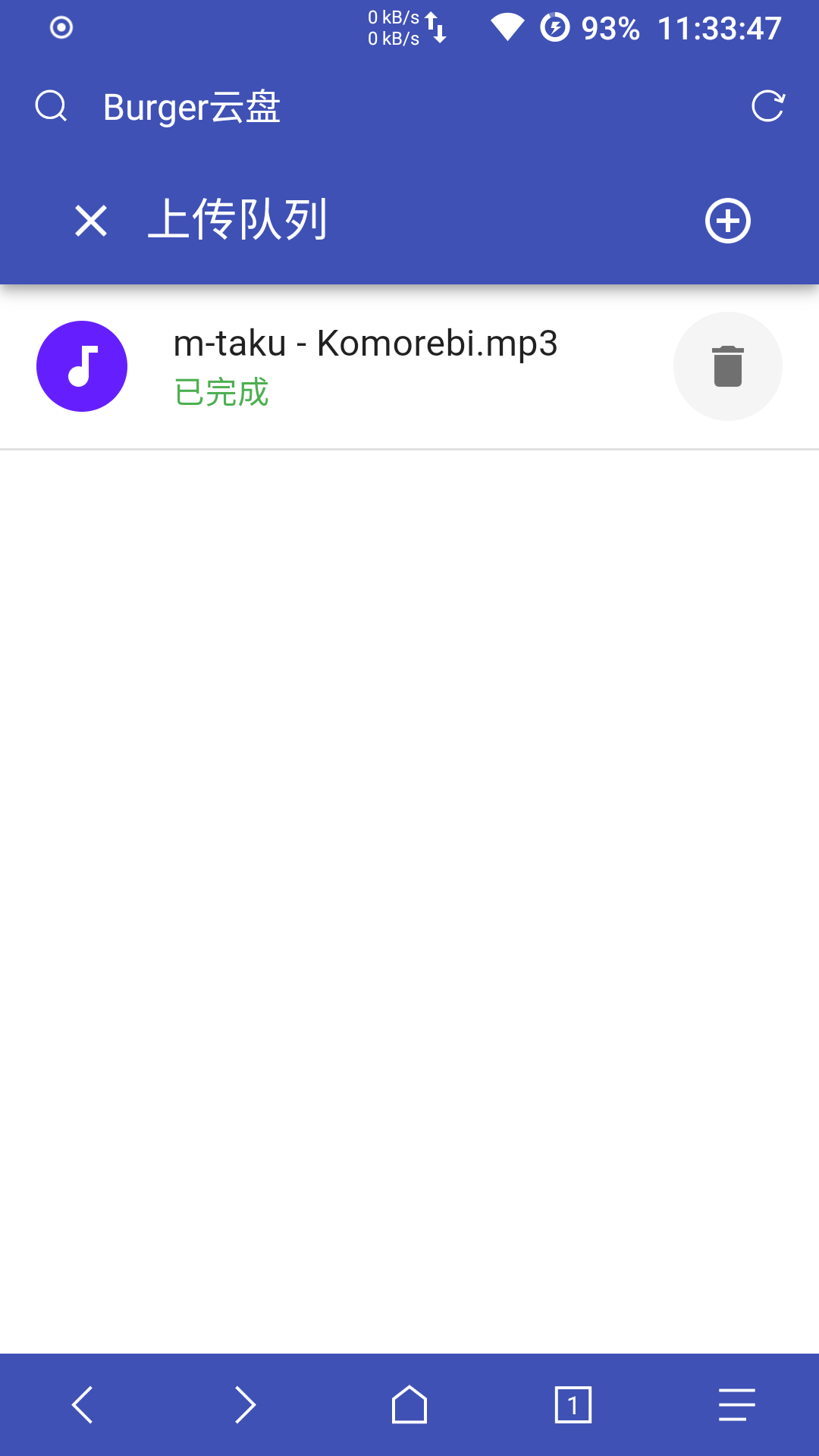Close the 上传队列 upload queue
819x1456 pixels.
click(x=91, y=221)
